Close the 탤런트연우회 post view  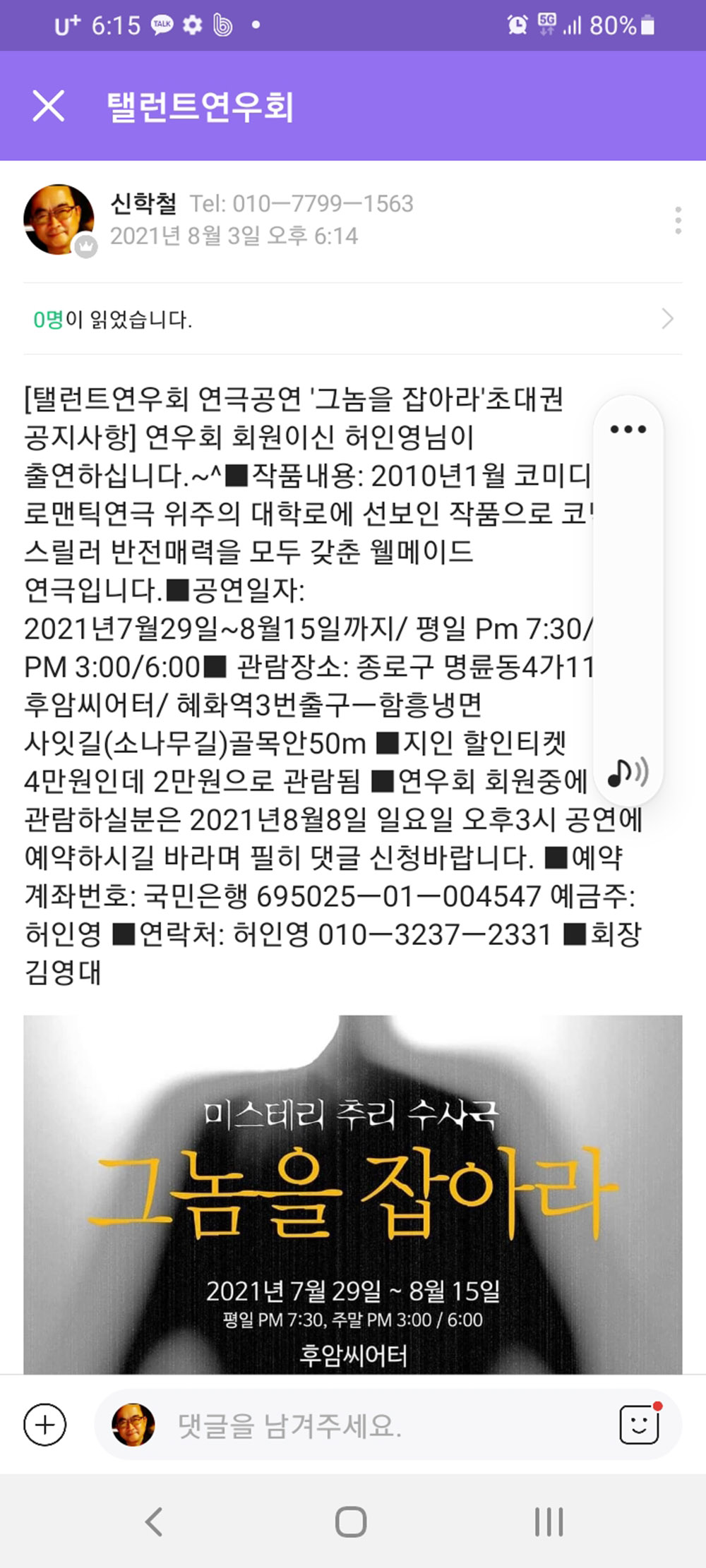click(48, 107)
